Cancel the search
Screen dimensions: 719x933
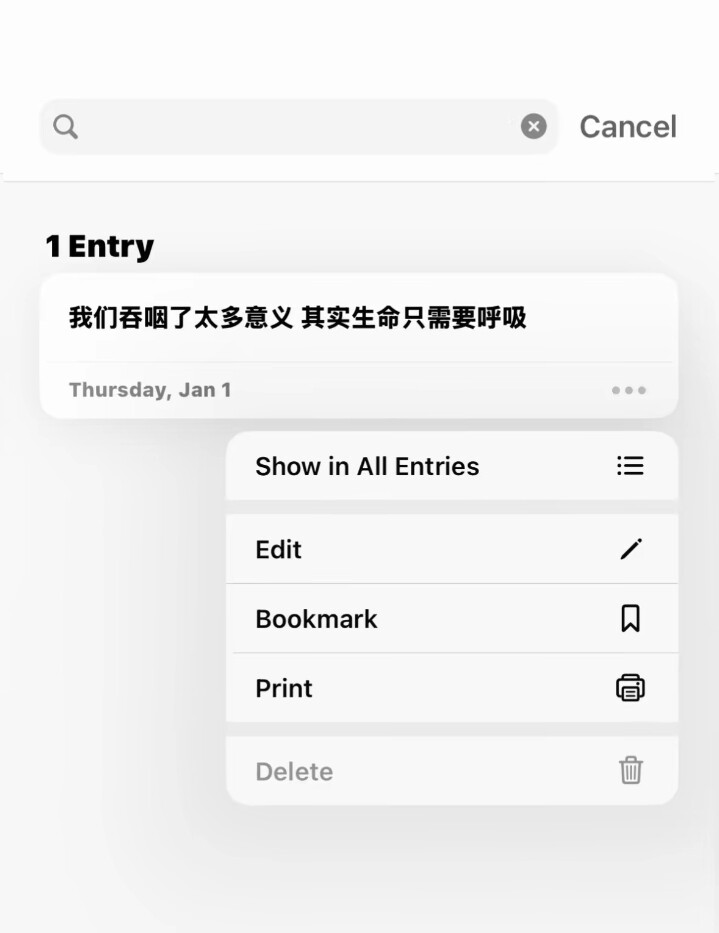(x=628, y=127)
